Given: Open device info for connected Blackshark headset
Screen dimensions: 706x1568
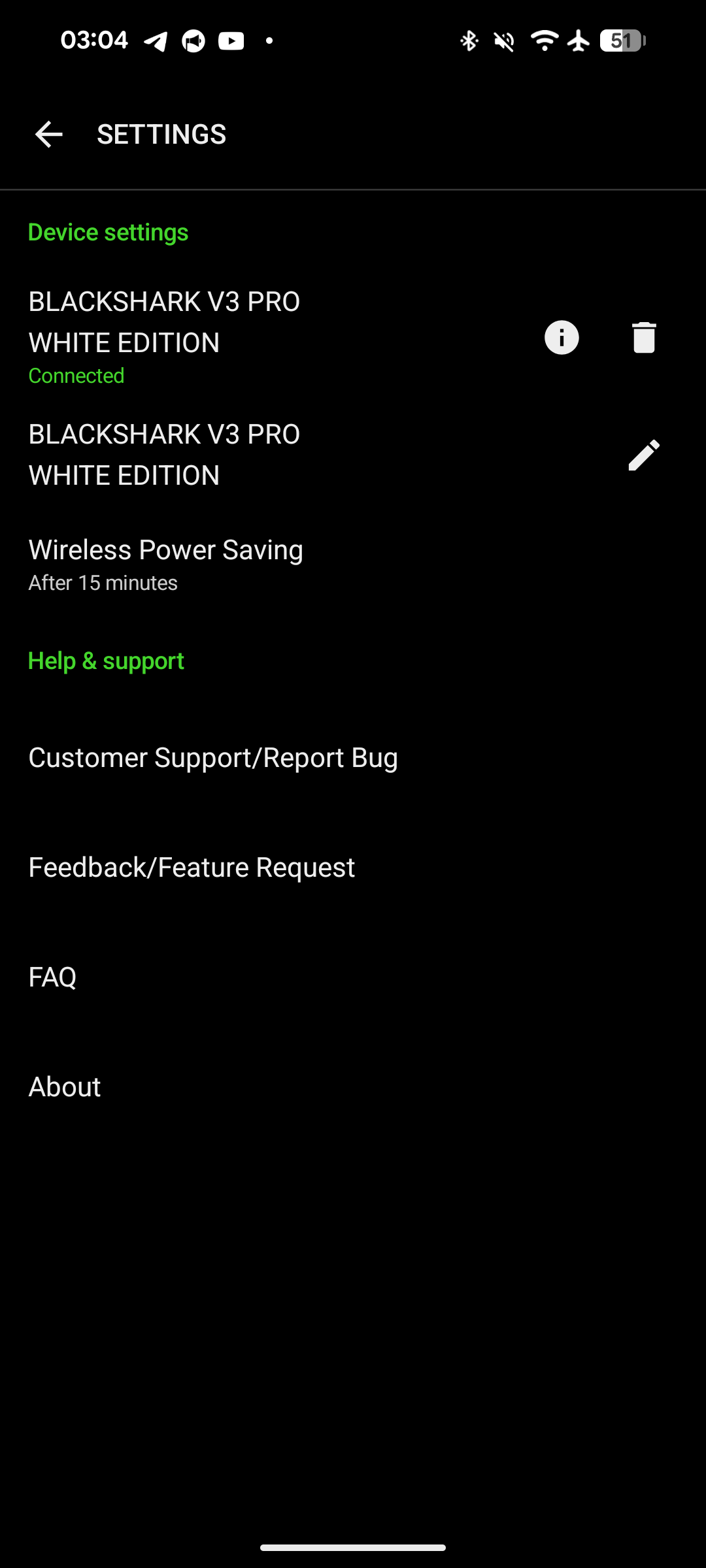Looking at the screenshot, I should tap(562, 338).
